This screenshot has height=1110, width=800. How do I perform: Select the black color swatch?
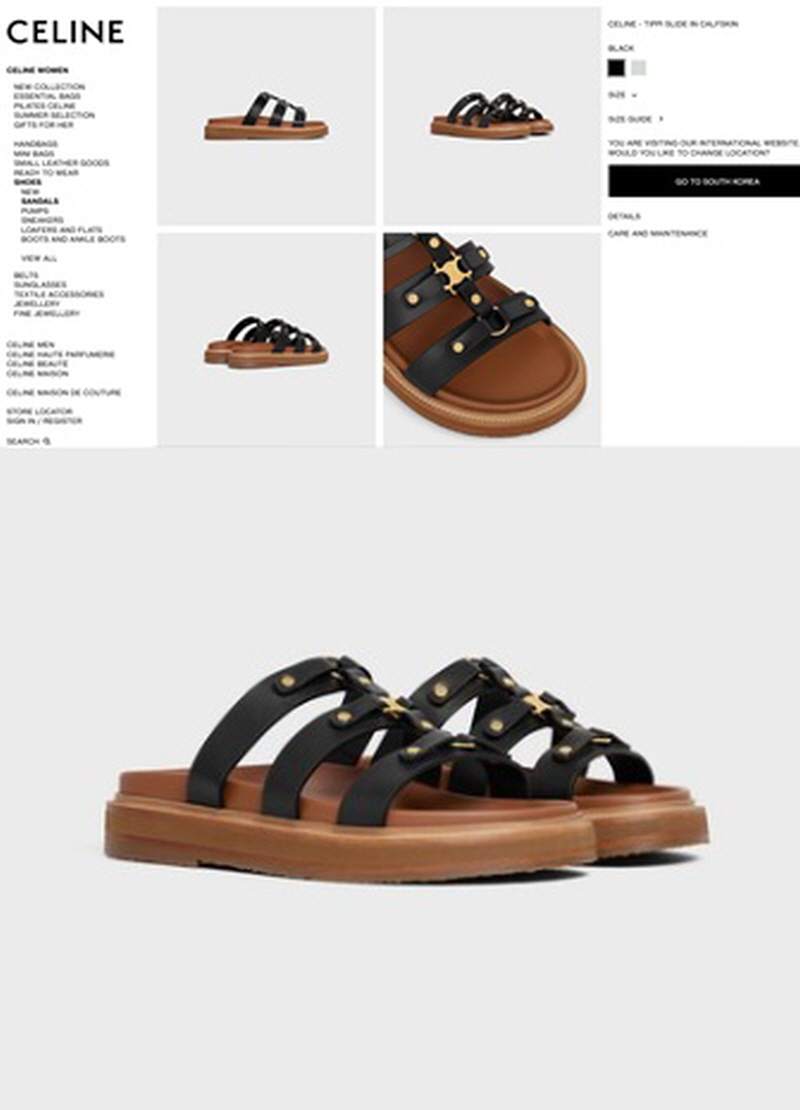[x=616, y=68]
